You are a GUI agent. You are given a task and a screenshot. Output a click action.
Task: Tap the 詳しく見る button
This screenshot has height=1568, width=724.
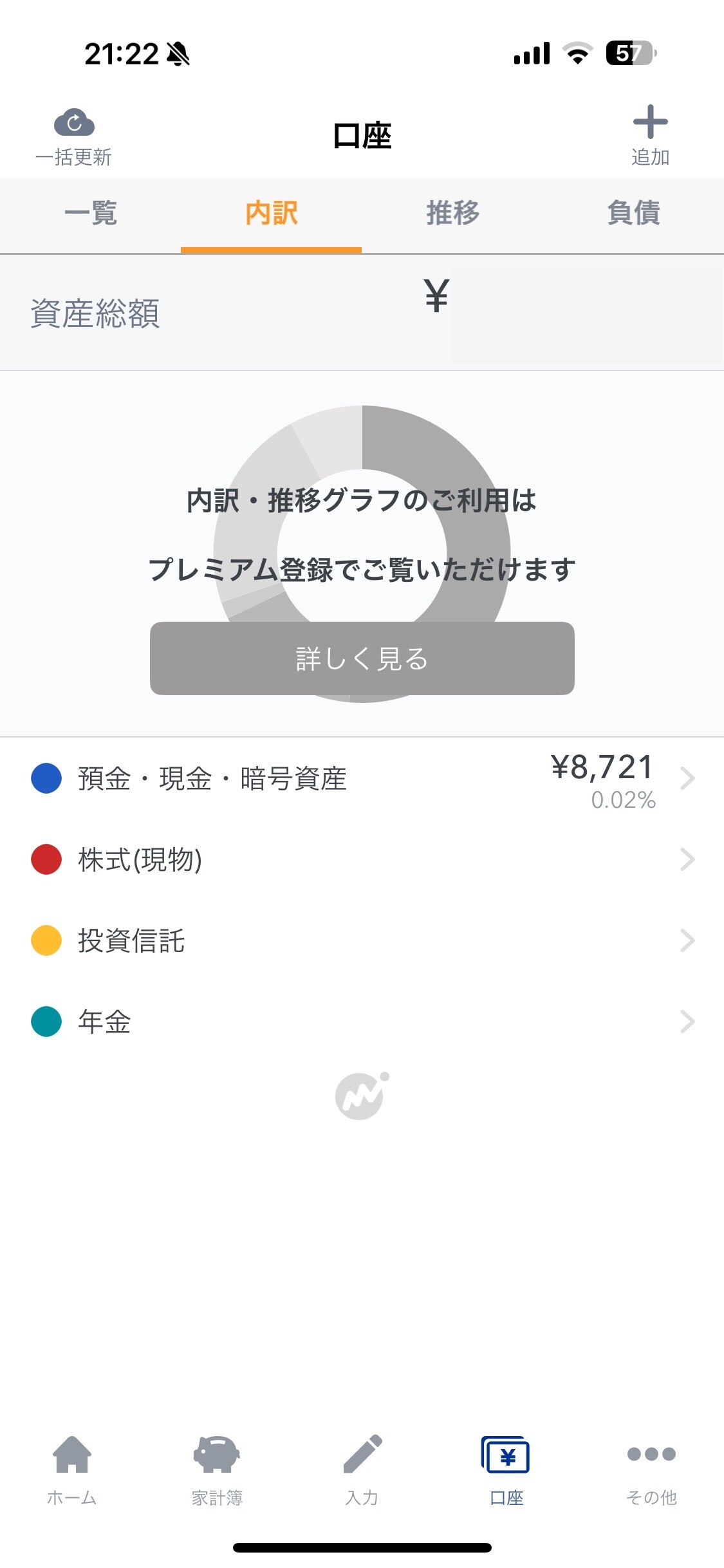(x=362, y=658)
